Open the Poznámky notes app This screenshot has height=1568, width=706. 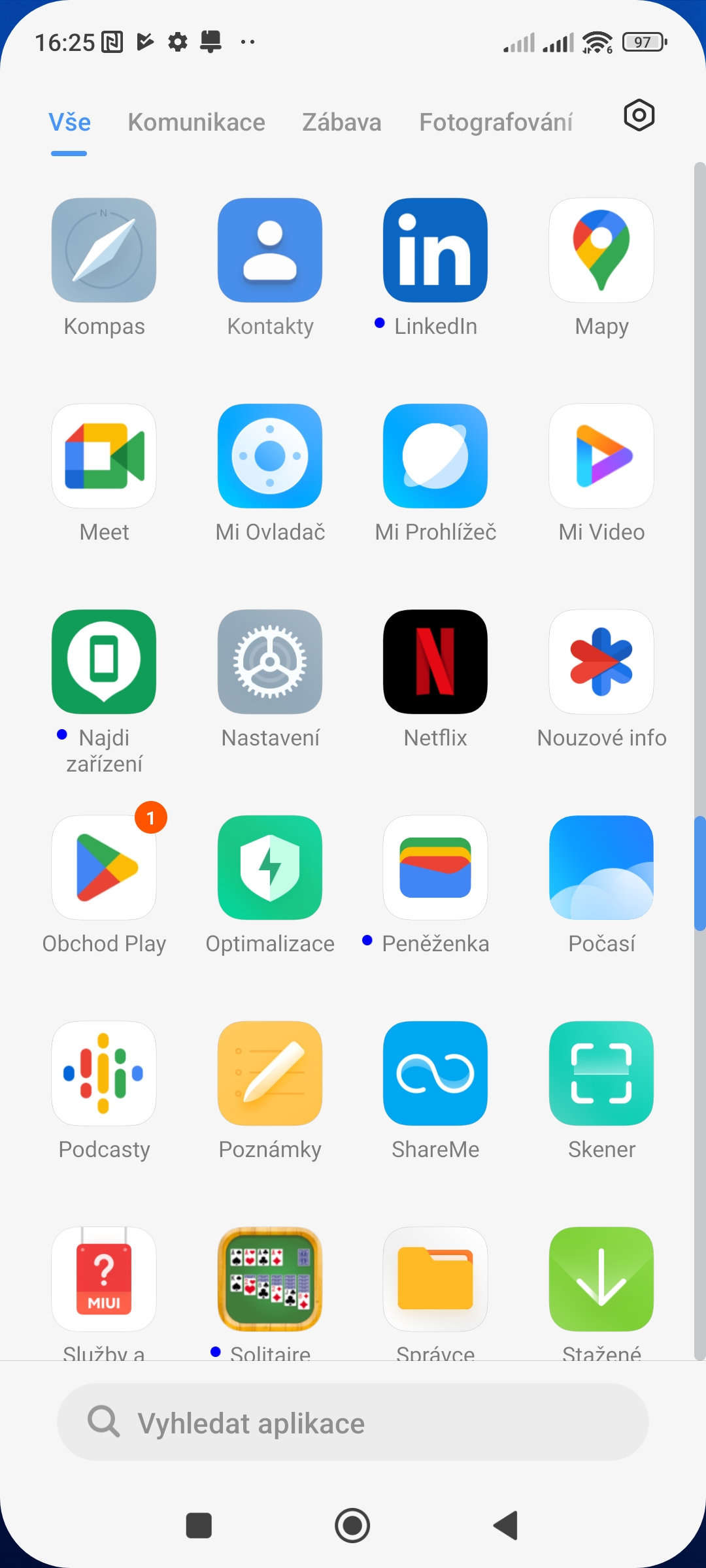[270, 1073]
